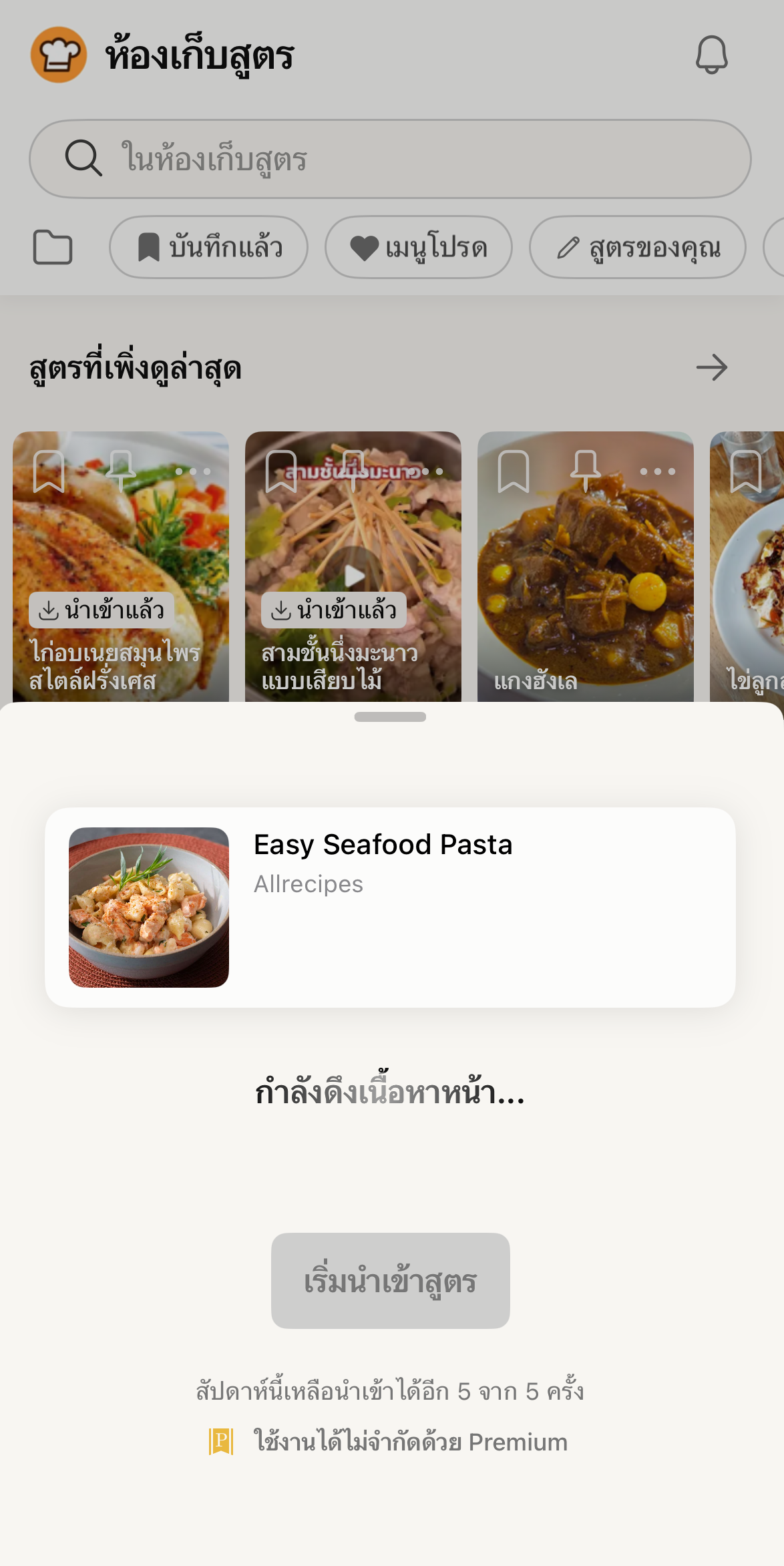Tap the Easy Seafood Pasta card

pos(390,907)
